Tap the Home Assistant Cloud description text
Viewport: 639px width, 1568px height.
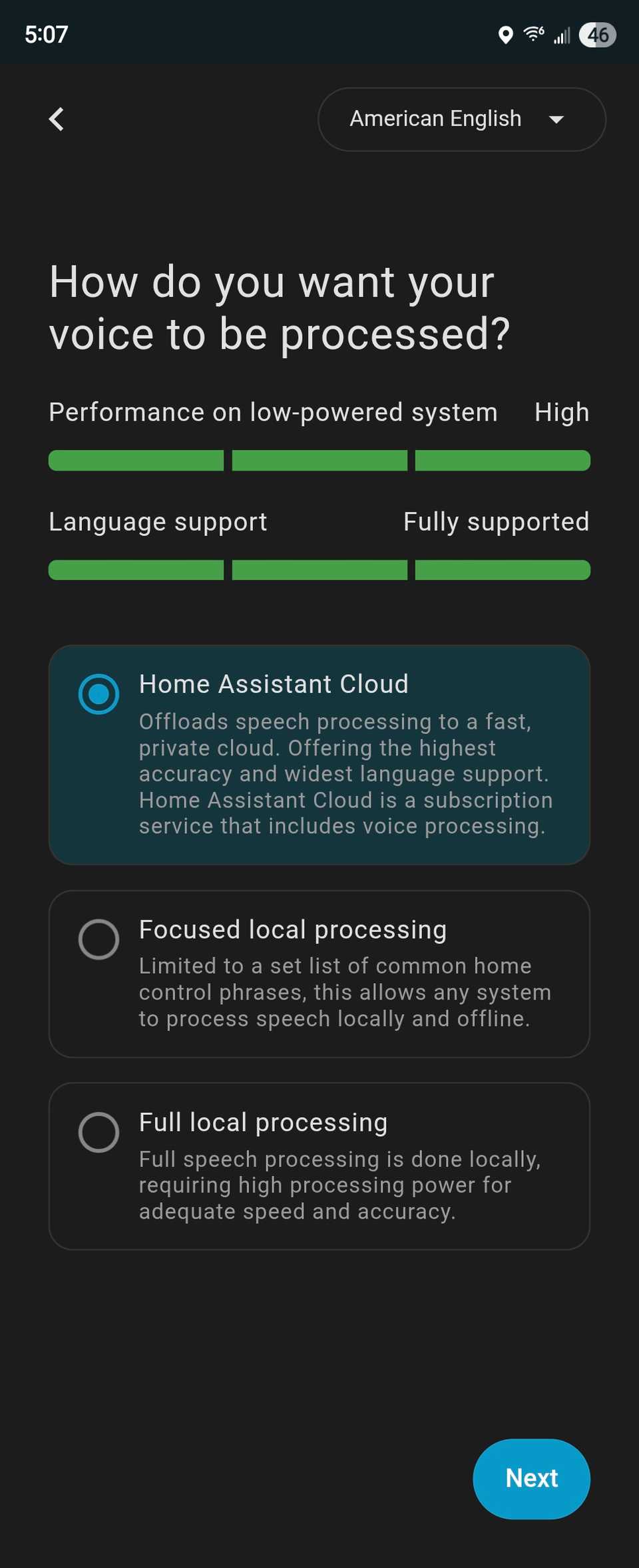point(345,773)
